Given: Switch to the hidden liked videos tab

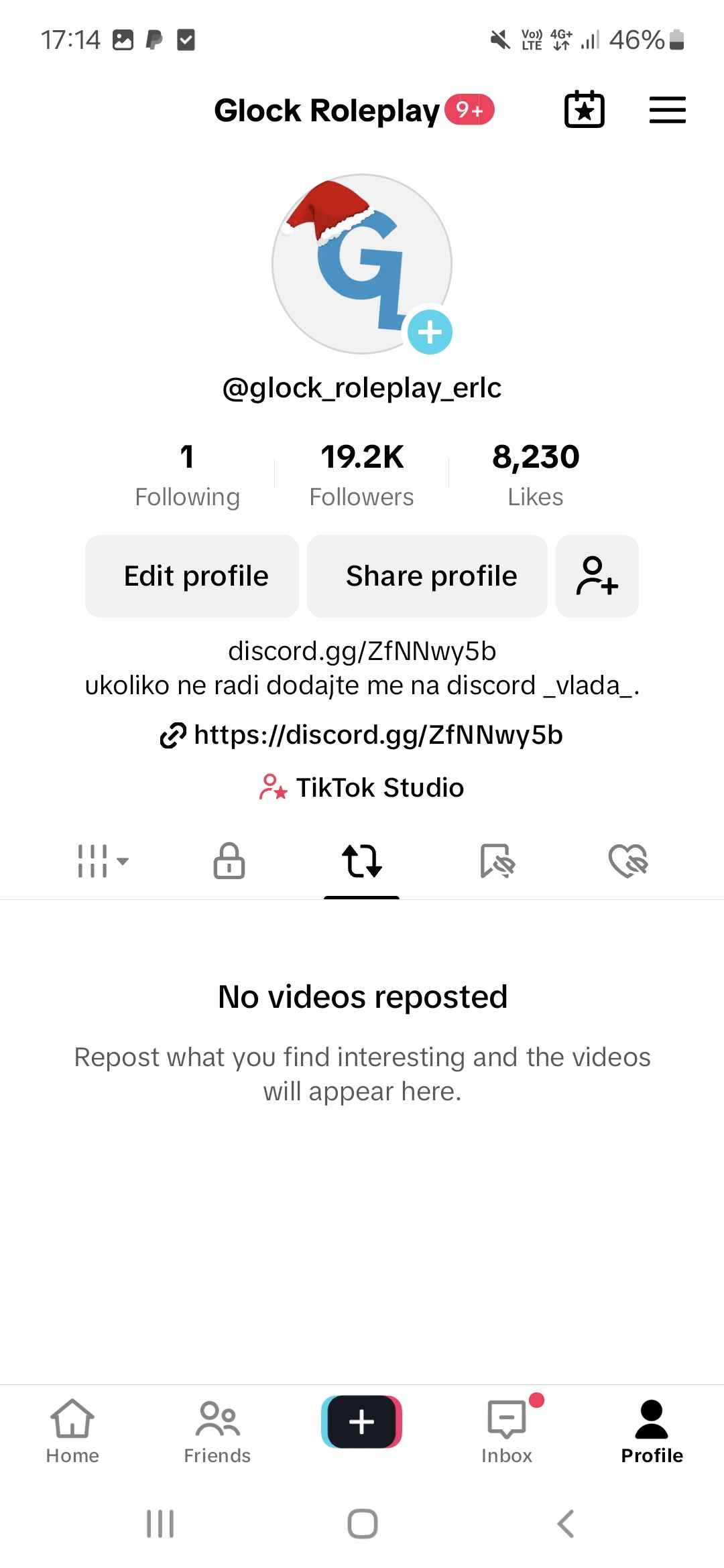Looking at the screenshot, I should click(x=629, y=860).
